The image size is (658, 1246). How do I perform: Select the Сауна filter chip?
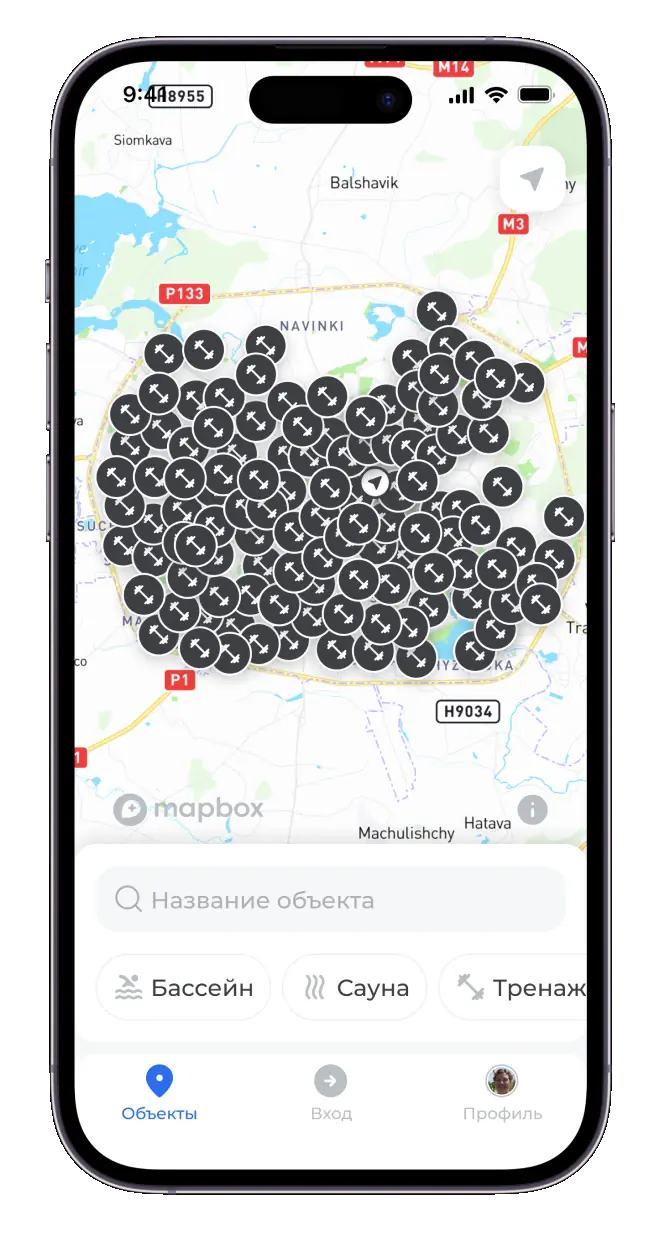[355, 988]
